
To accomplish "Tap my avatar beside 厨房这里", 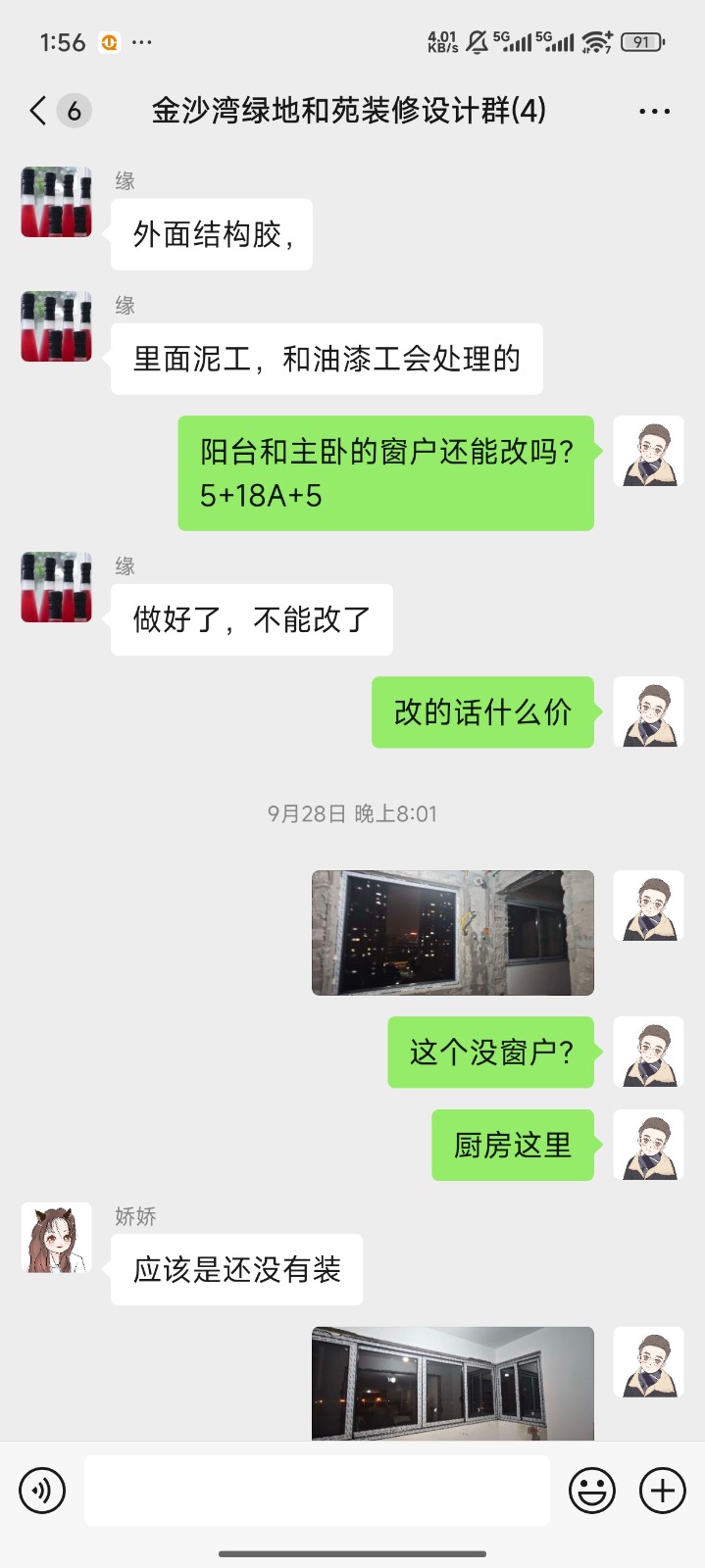I will click(x=648, y=1145).
